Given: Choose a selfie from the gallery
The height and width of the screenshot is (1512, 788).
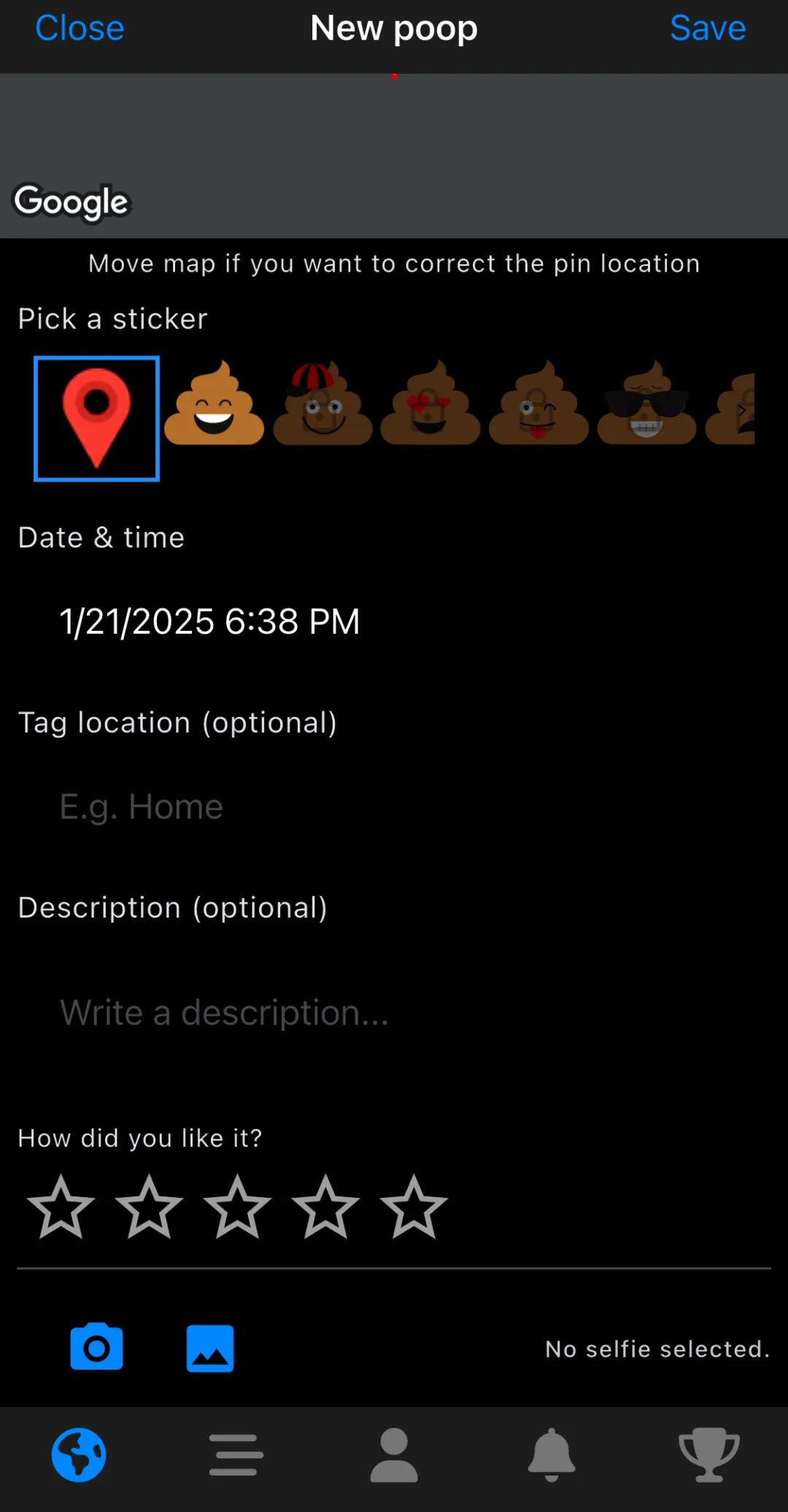Looking at the screenshot, I should [x=210, y=1348].
